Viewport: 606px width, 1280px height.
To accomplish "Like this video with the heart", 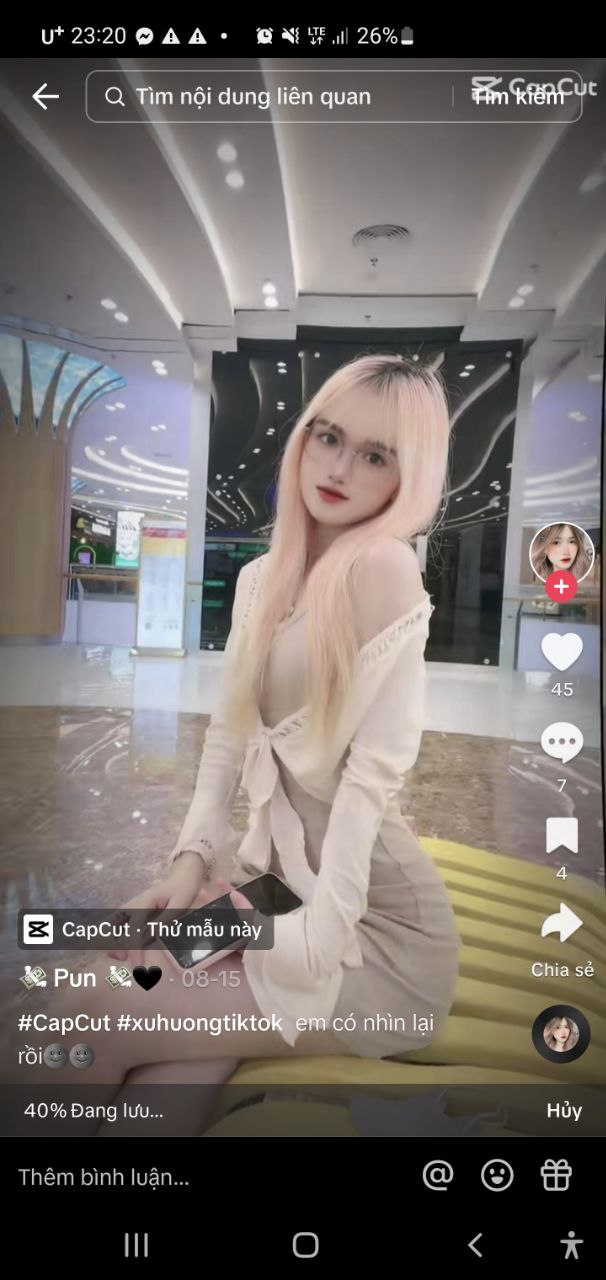I will click(x=561, y=653).
